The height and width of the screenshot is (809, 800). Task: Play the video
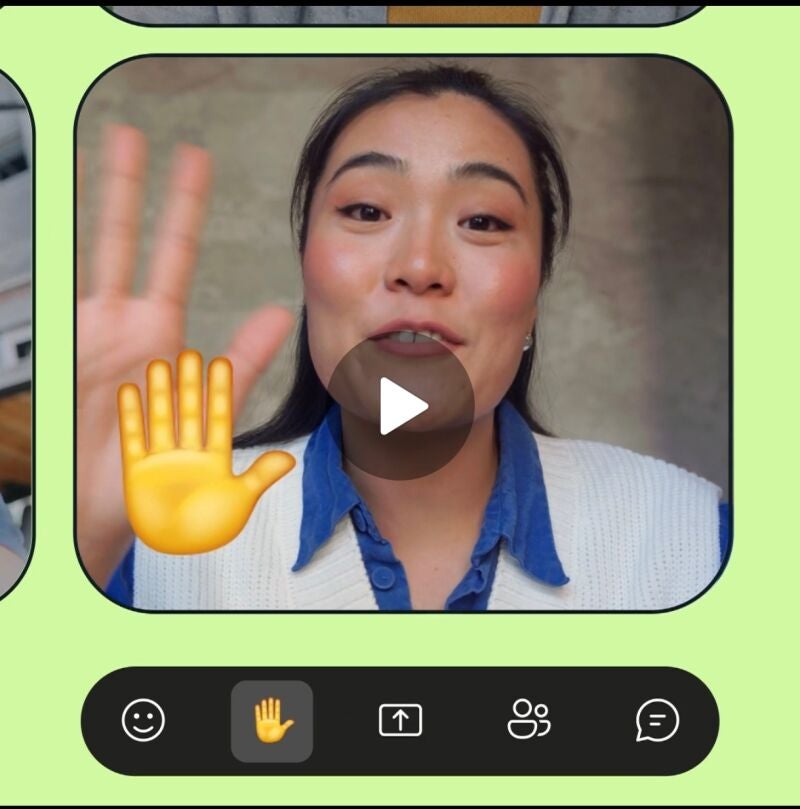click(401, 406)
